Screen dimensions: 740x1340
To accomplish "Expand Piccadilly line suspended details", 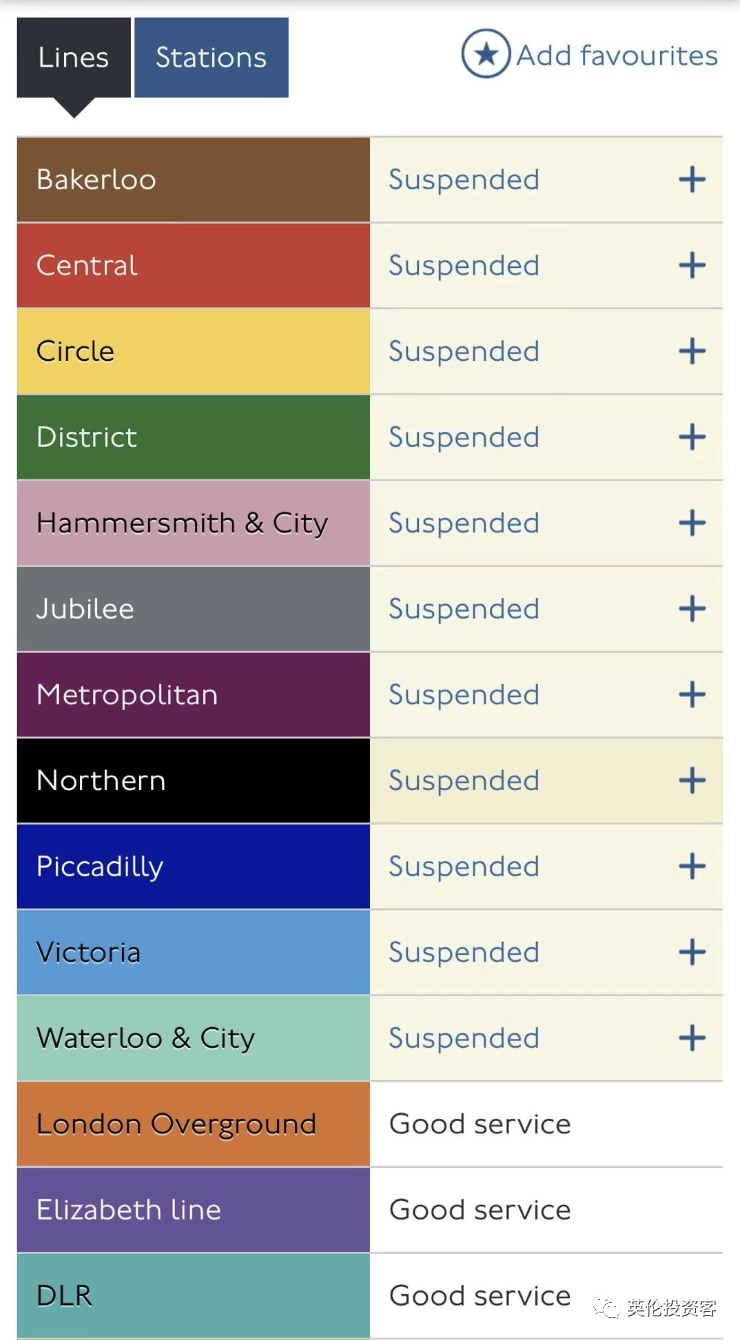I will tap(692, 867).
